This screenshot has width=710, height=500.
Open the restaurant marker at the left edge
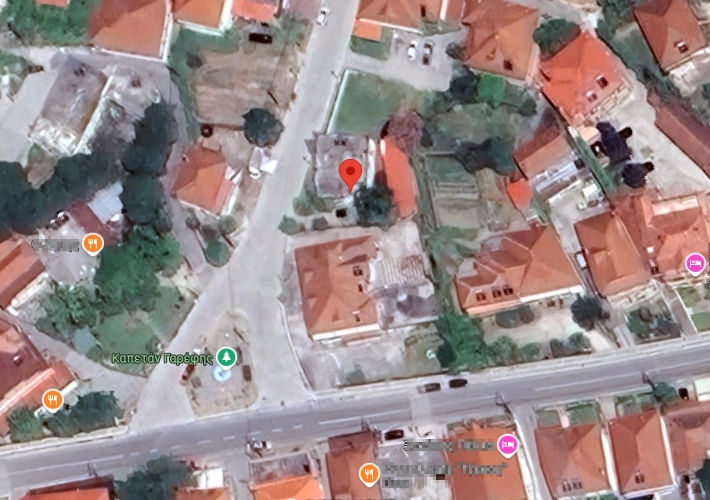(x=53, y=401)
